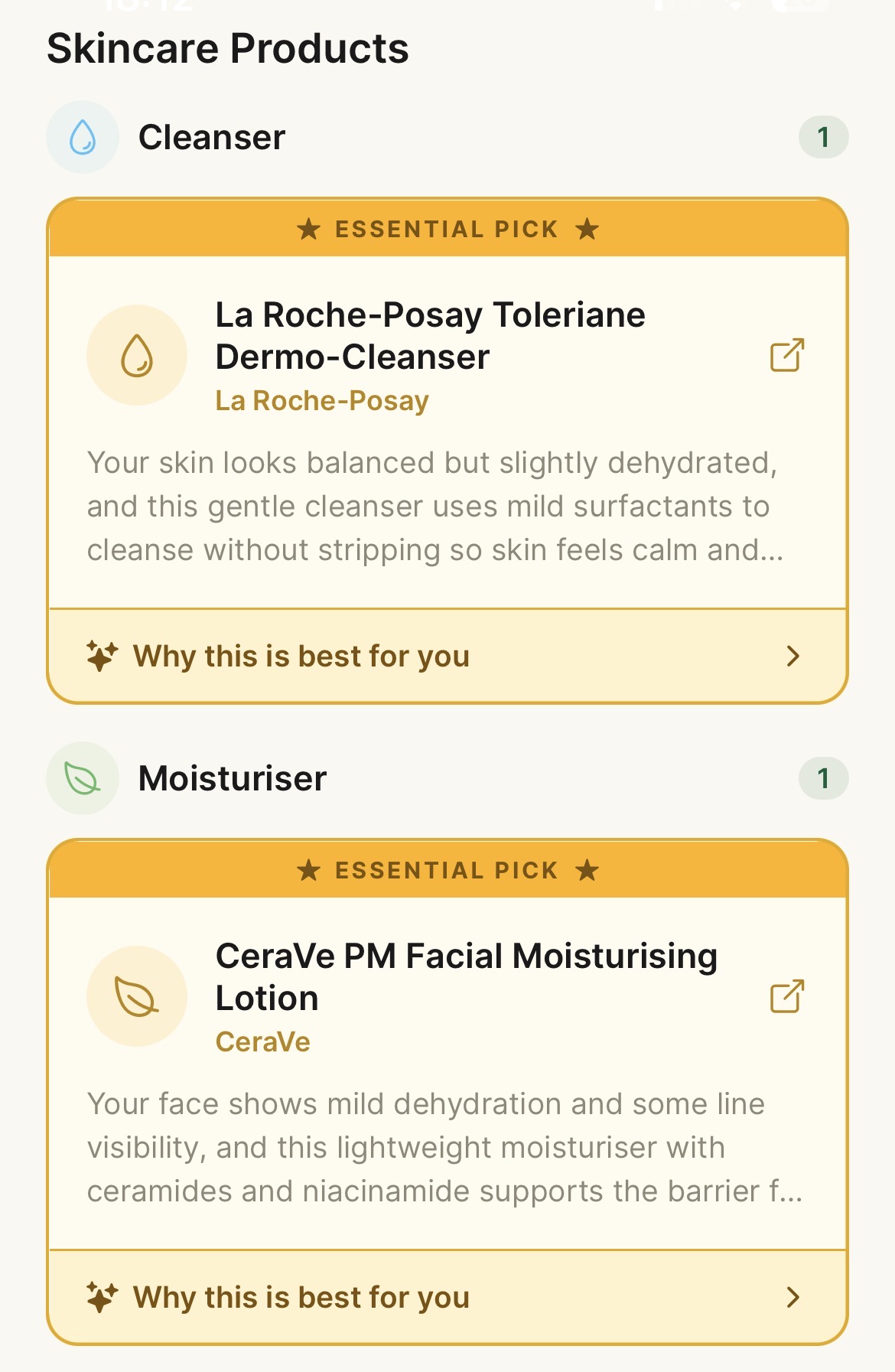Click the star after Essential Pick on moisturiser
895x1372 pixels.
pos(586,869)
